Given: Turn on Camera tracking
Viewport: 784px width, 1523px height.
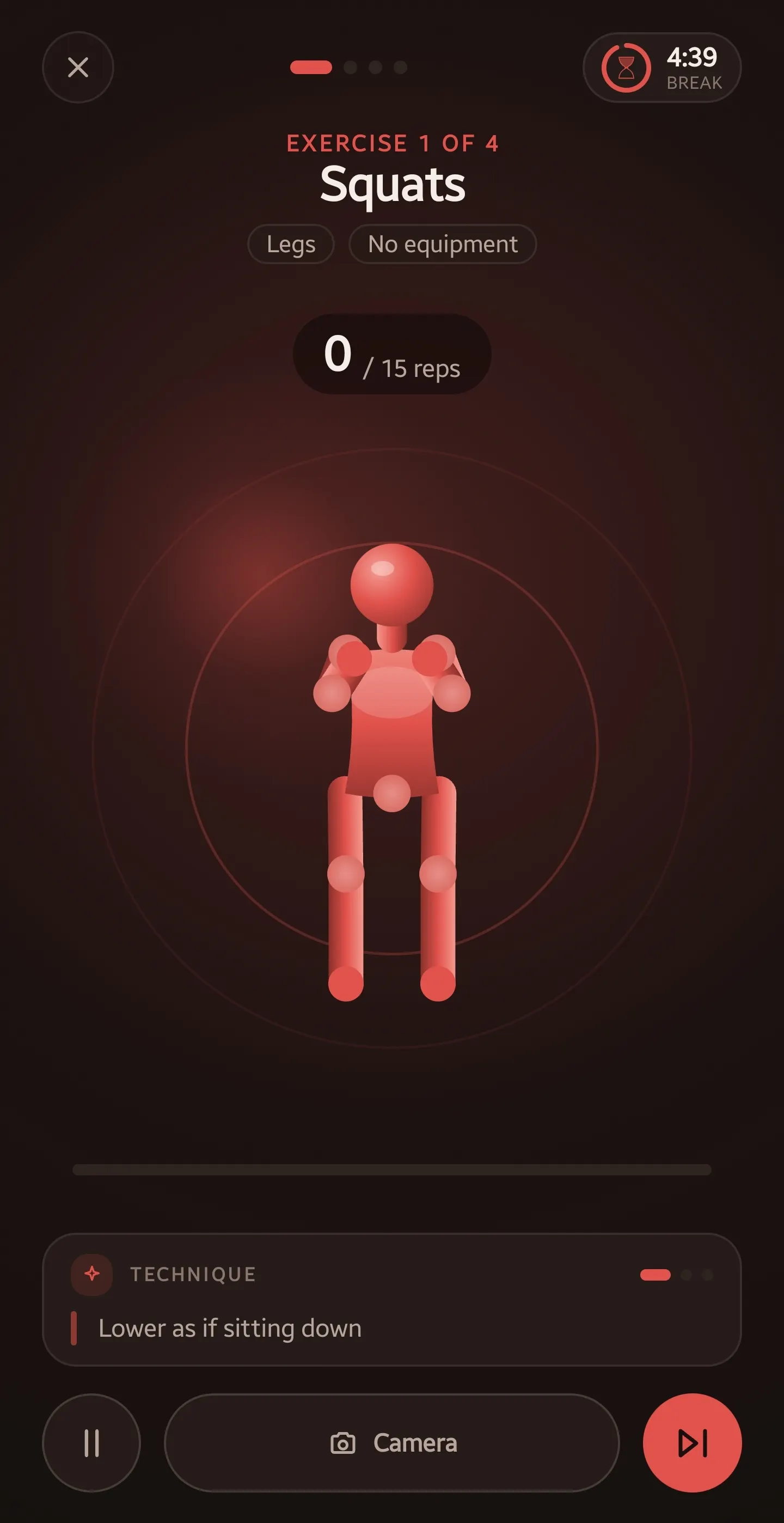Looking at the screenshot, I should tap(391, 1442).
